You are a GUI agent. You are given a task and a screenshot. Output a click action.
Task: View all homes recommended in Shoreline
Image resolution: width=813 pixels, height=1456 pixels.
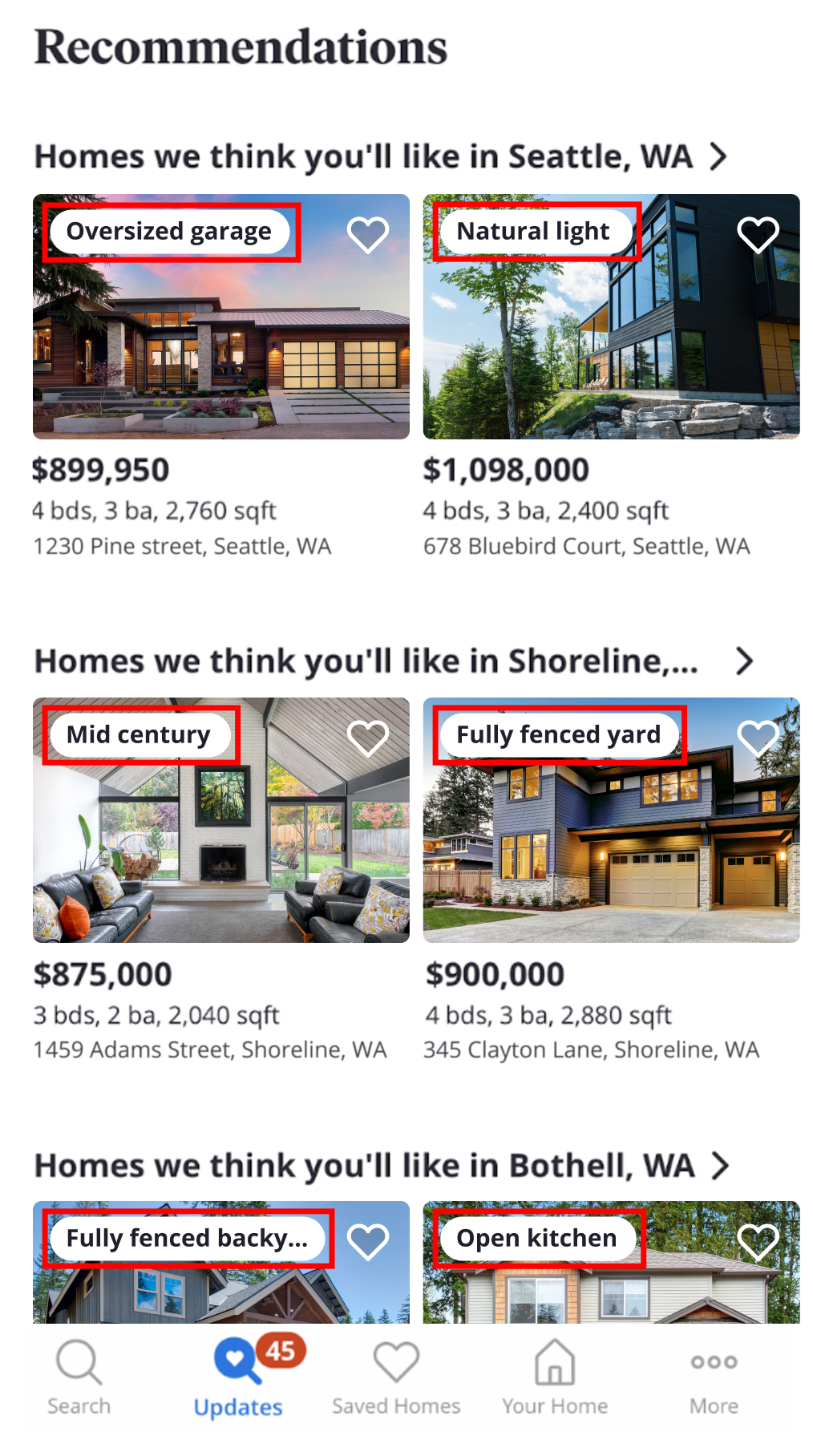(745, 661)
